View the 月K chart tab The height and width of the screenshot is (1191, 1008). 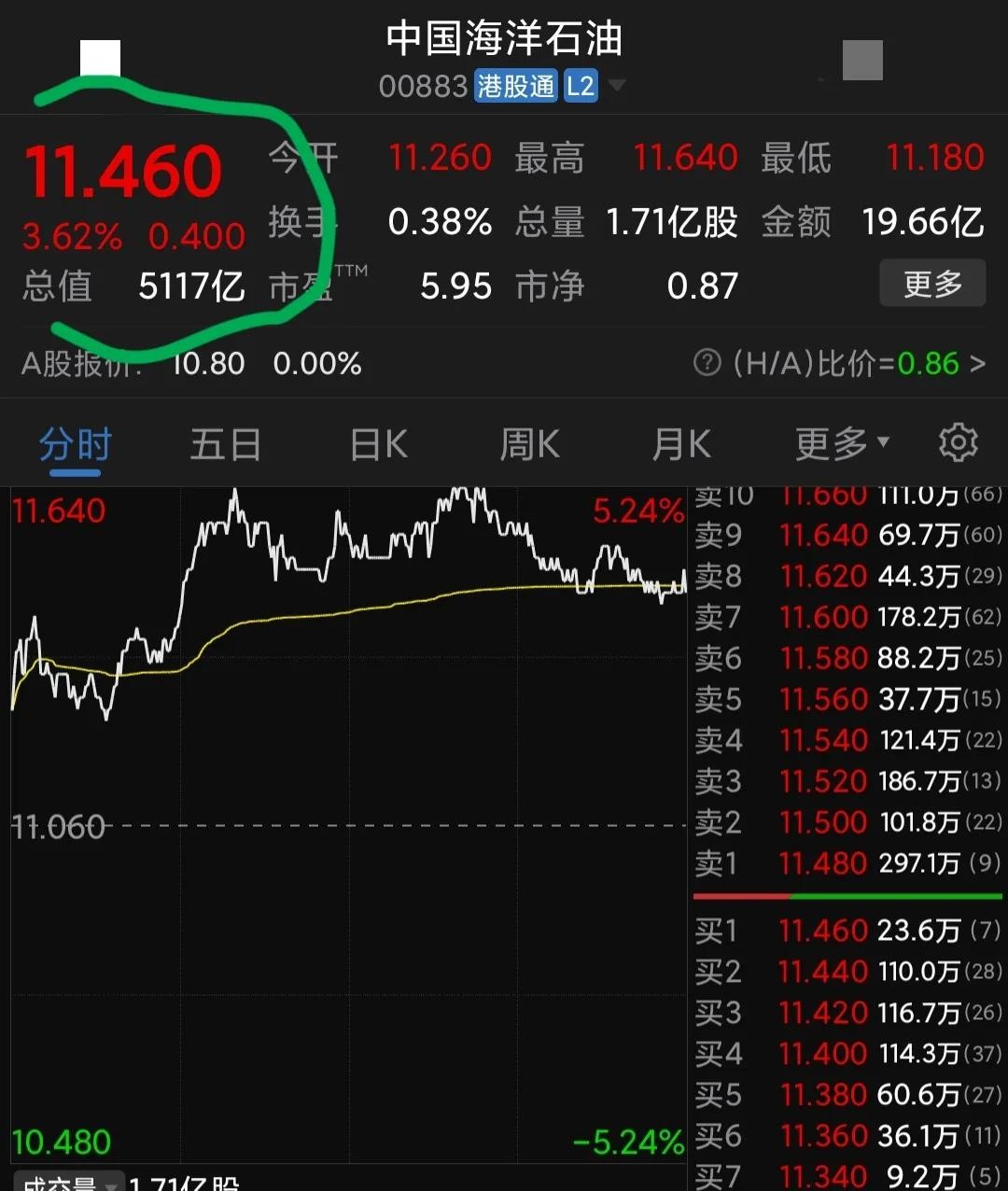tap(681, 444)
